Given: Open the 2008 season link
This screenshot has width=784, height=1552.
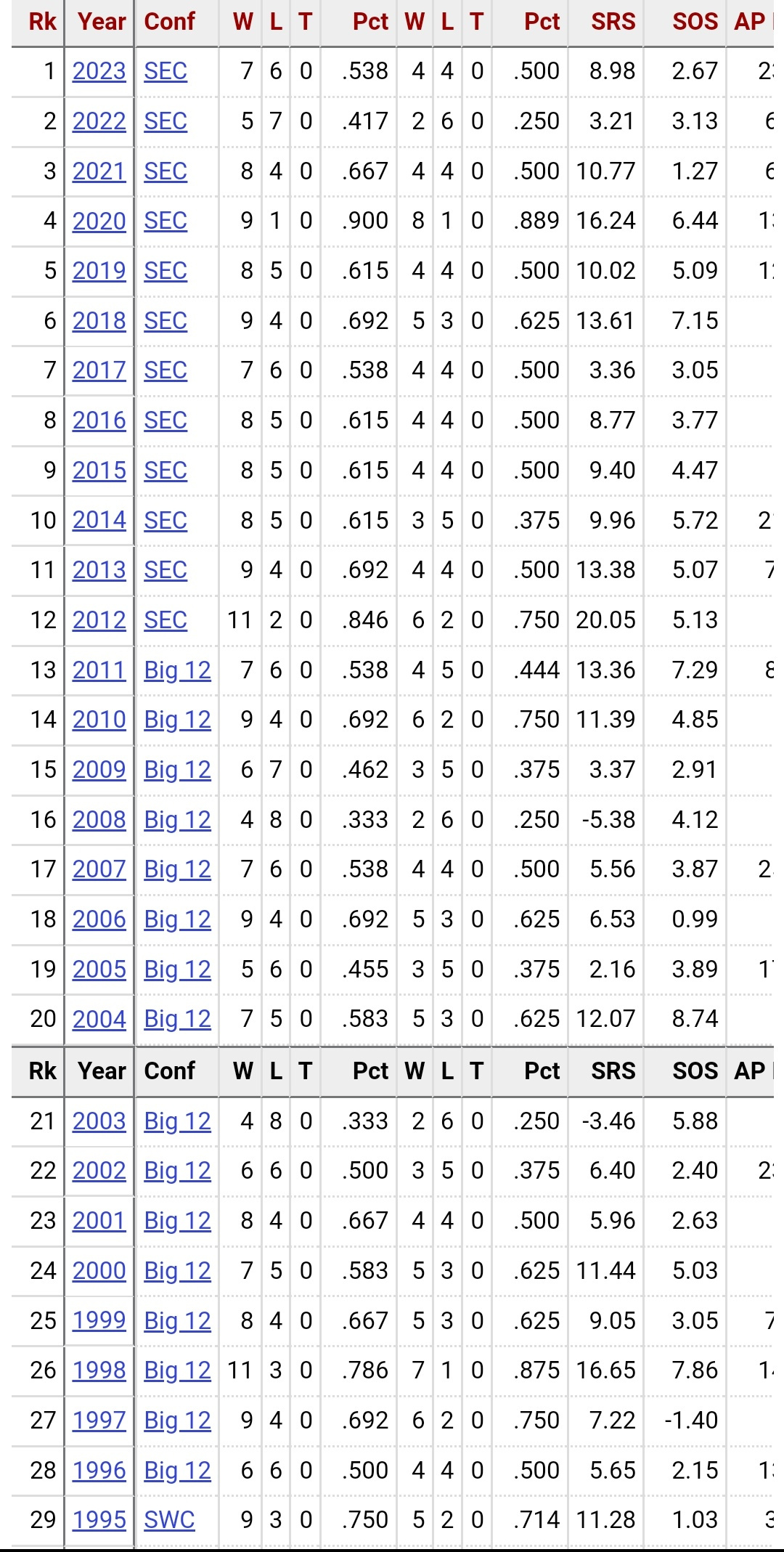Looking at the screenshot, I should tap(99, 820).
